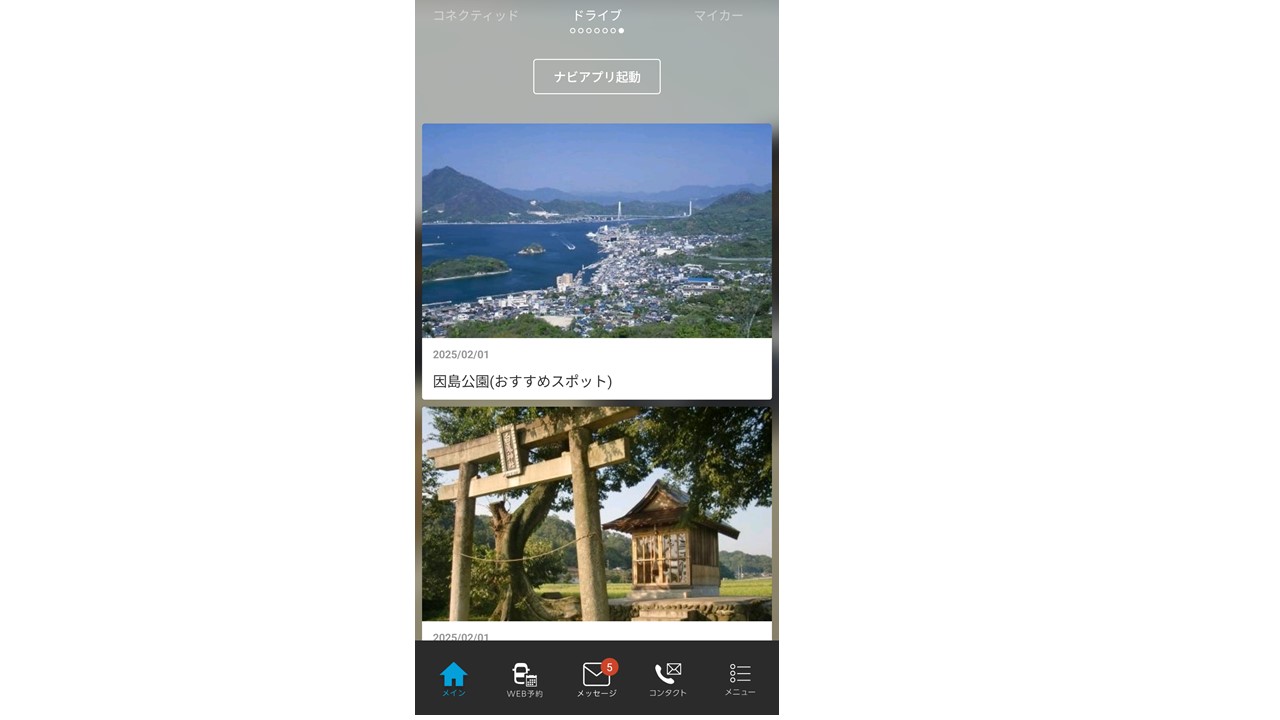Screen dimensions: 1280x720
Task: Open the コンタクト tab
Action: tap(668, 678)
